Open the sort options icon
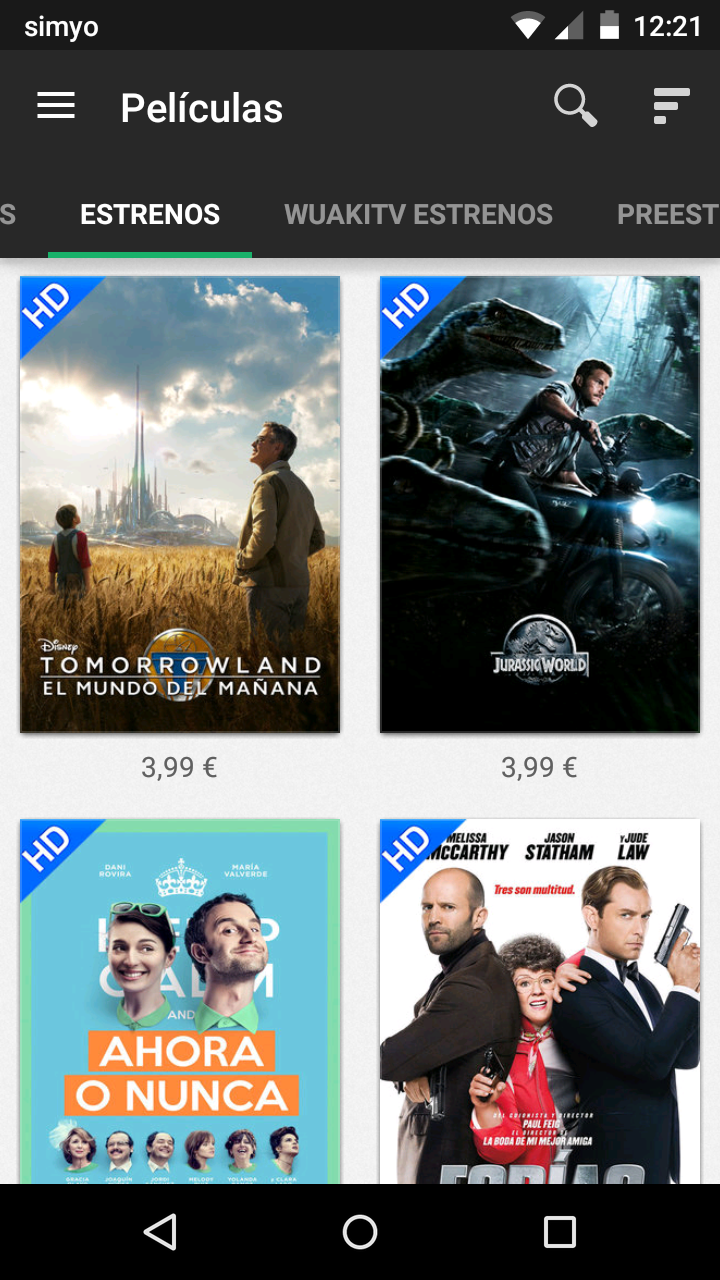 (x=671, y=106)
